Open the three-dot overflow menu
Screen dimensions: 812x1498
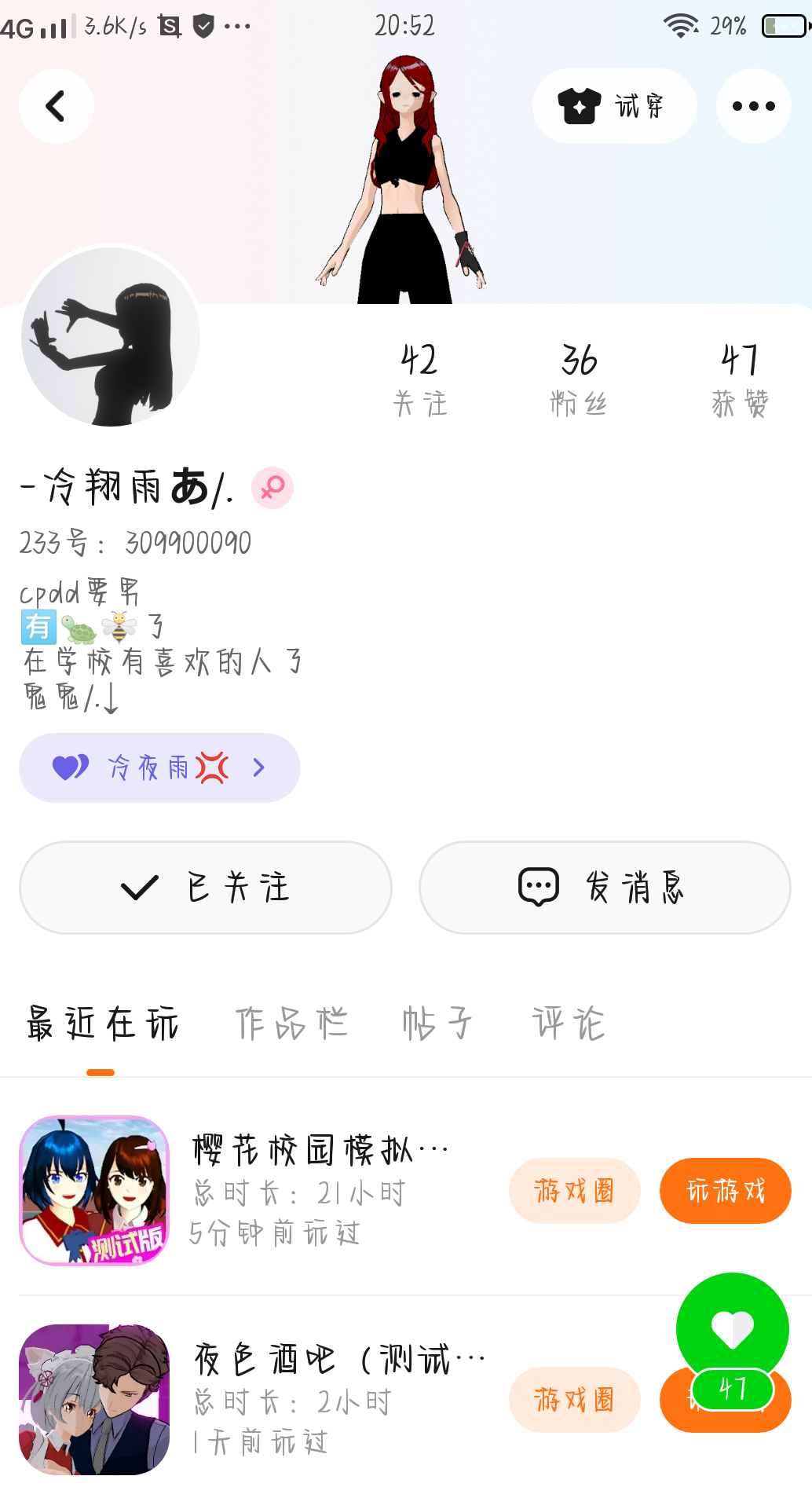coord(753,106)
